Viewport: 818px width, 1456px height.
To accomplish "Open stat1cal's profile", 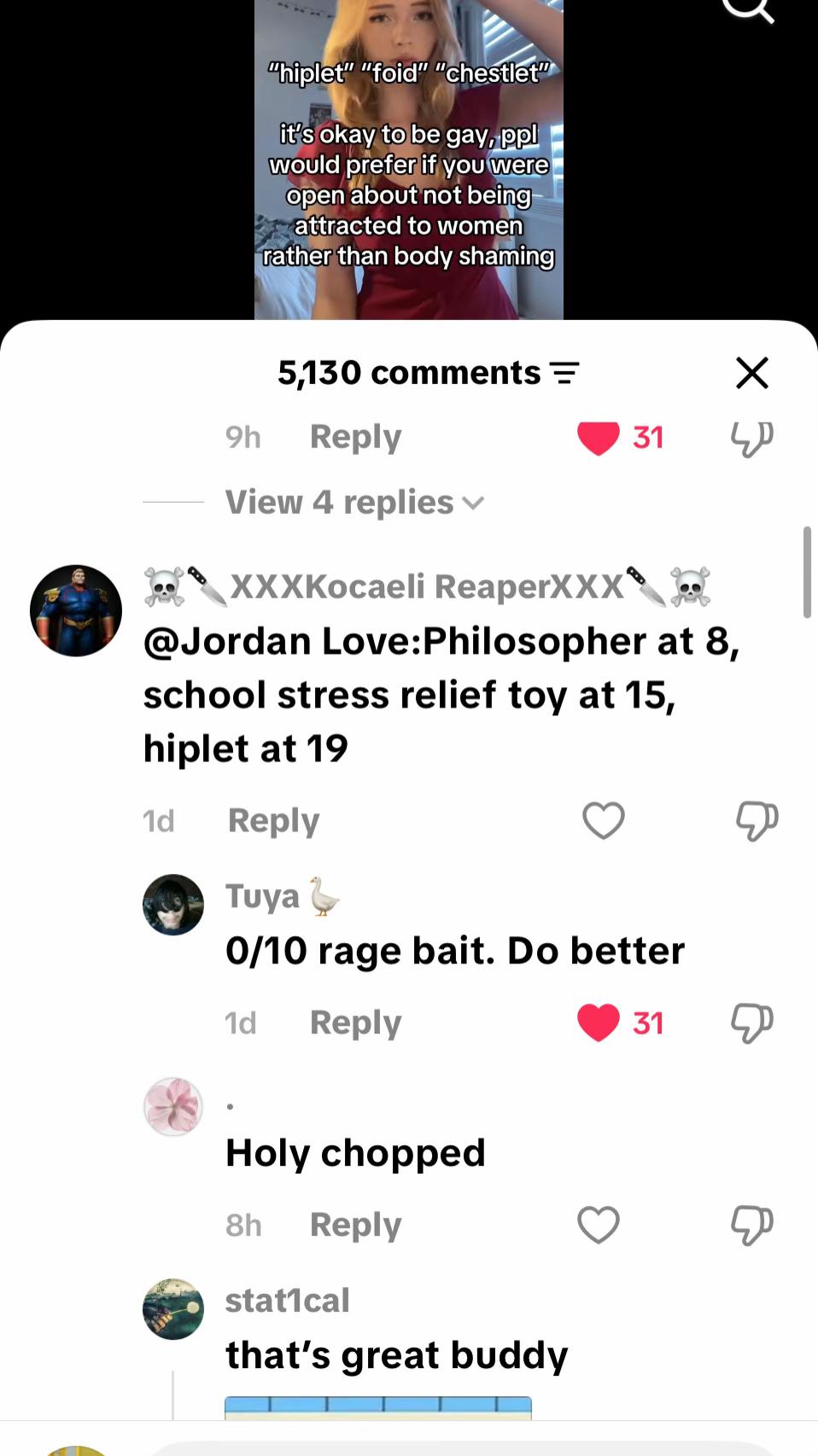I will (173, 1309).
